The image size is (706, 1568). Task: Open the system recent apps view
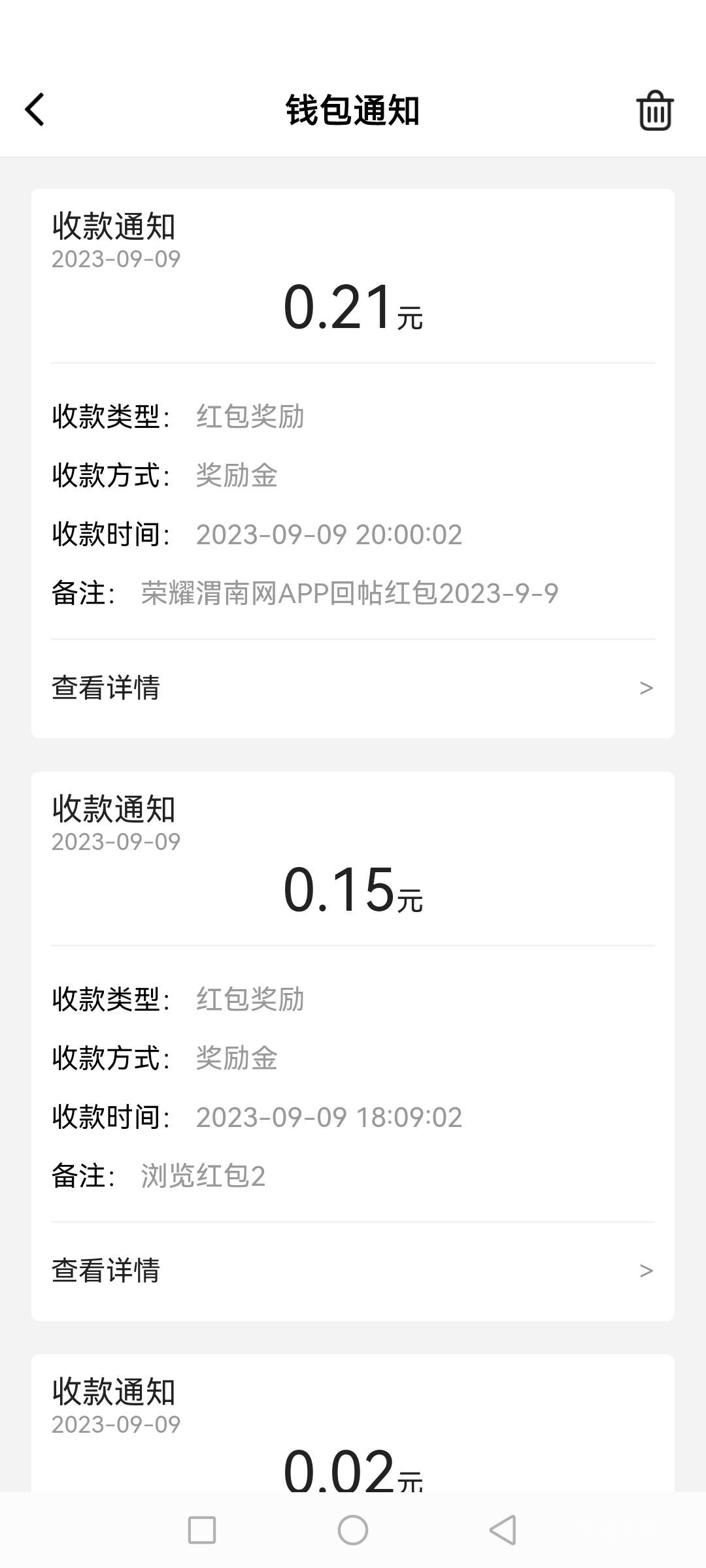click(202, 1530)
